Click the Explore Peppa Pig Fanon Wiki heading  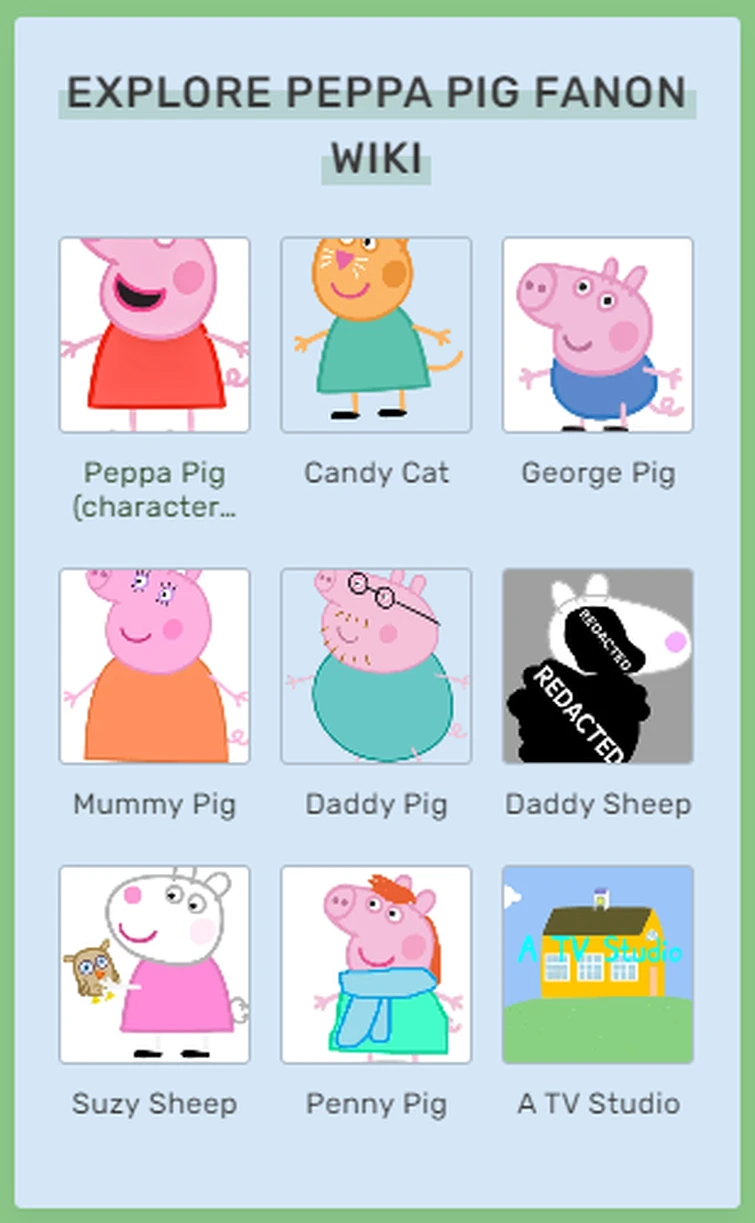pos(376,124)
